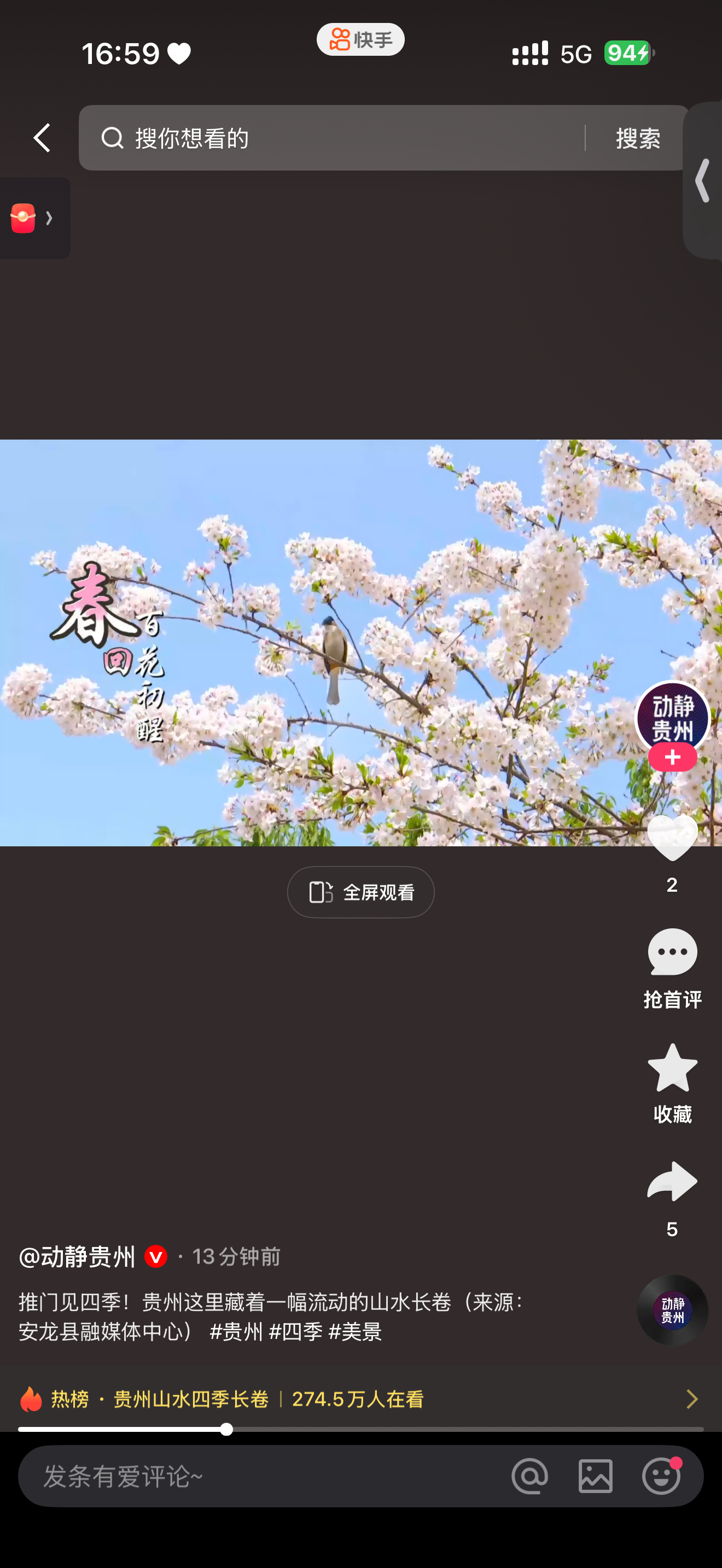The image size is (722, 1568).
Task: Open the @动静贵州 username link
Action: point(77,1256)
